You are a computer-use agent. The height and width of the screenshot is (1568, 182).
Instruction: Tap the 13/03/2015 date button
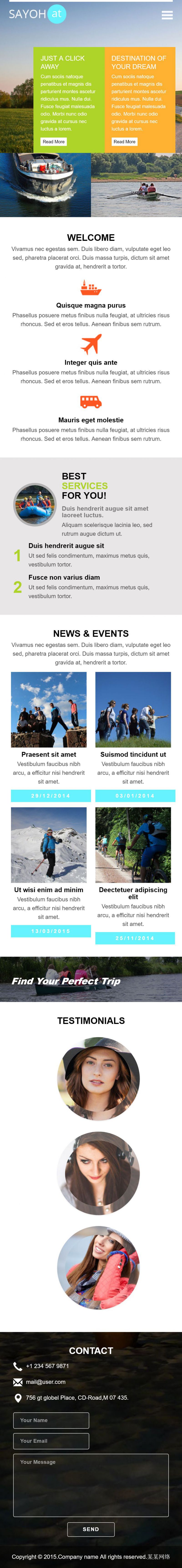coord(51,931)
